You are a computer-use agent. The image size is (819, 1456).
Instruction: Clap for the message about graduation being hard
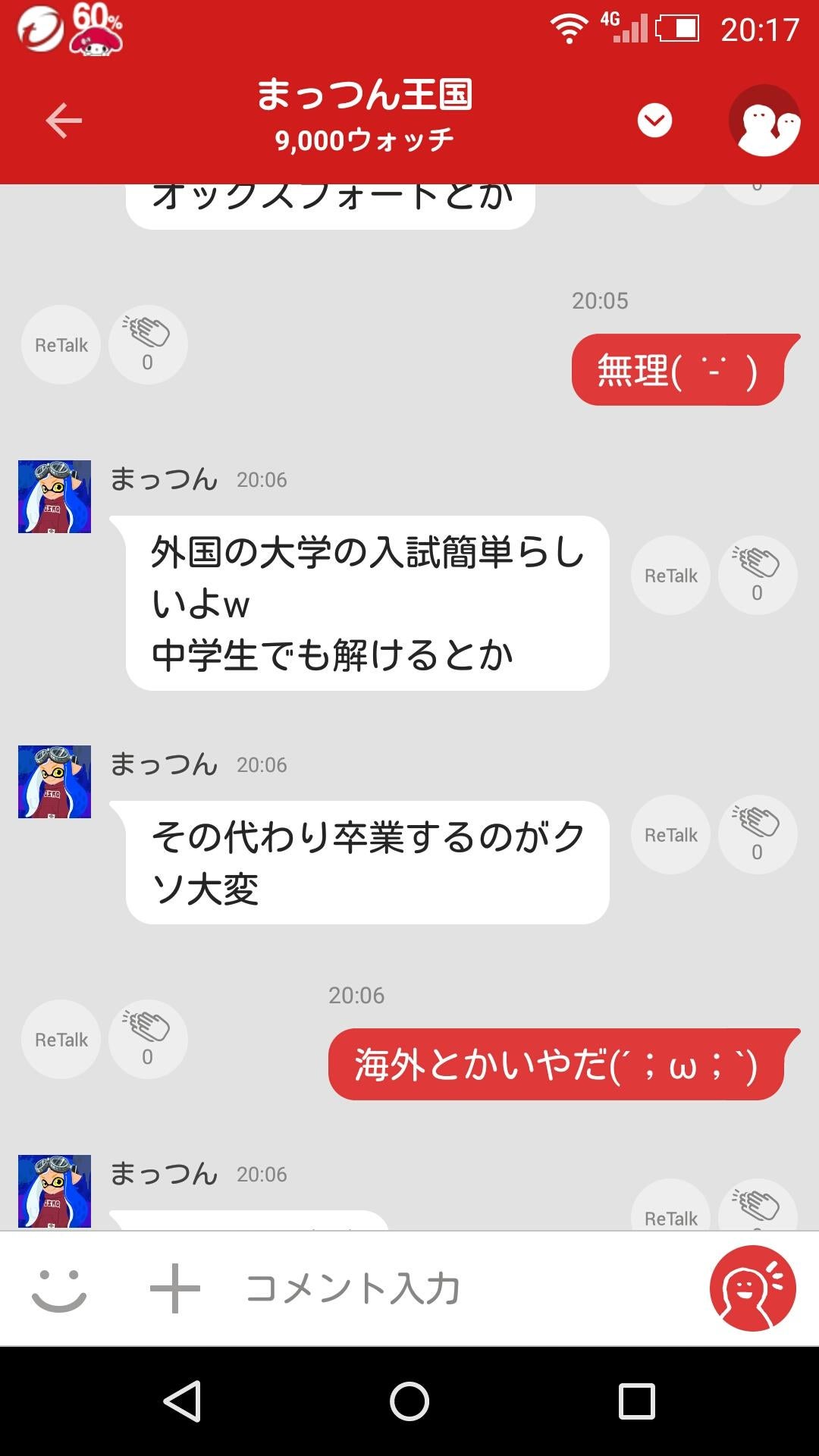tap(757, 834)
